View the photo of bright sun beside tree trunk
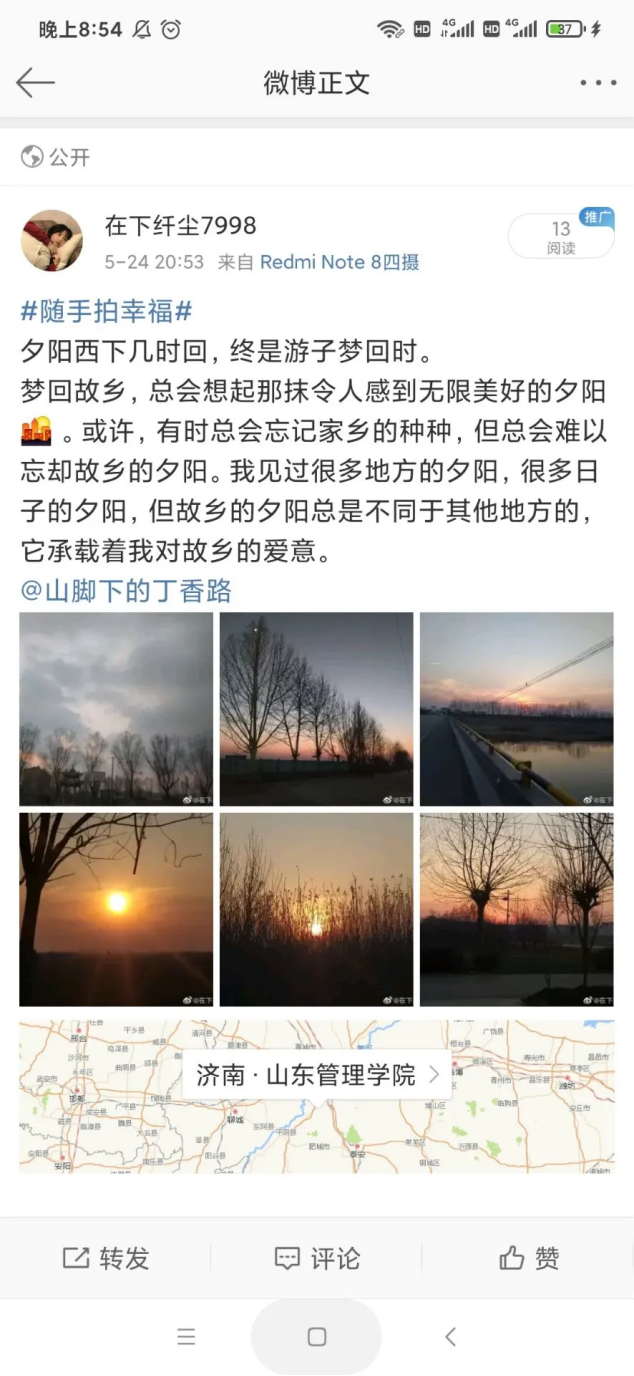 tap(116, 909)
